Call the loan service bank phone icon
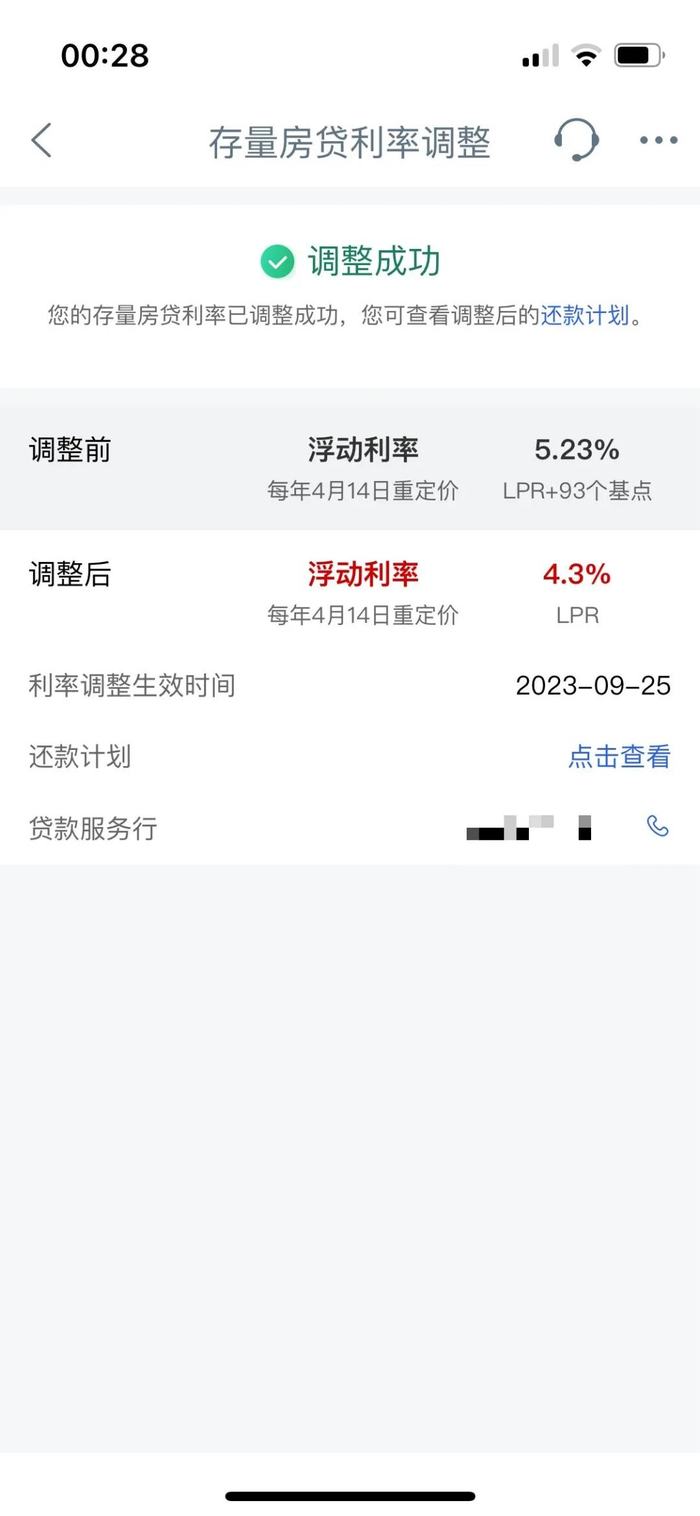This screenshot has width=700, height=1516. [x=657, y=826]
